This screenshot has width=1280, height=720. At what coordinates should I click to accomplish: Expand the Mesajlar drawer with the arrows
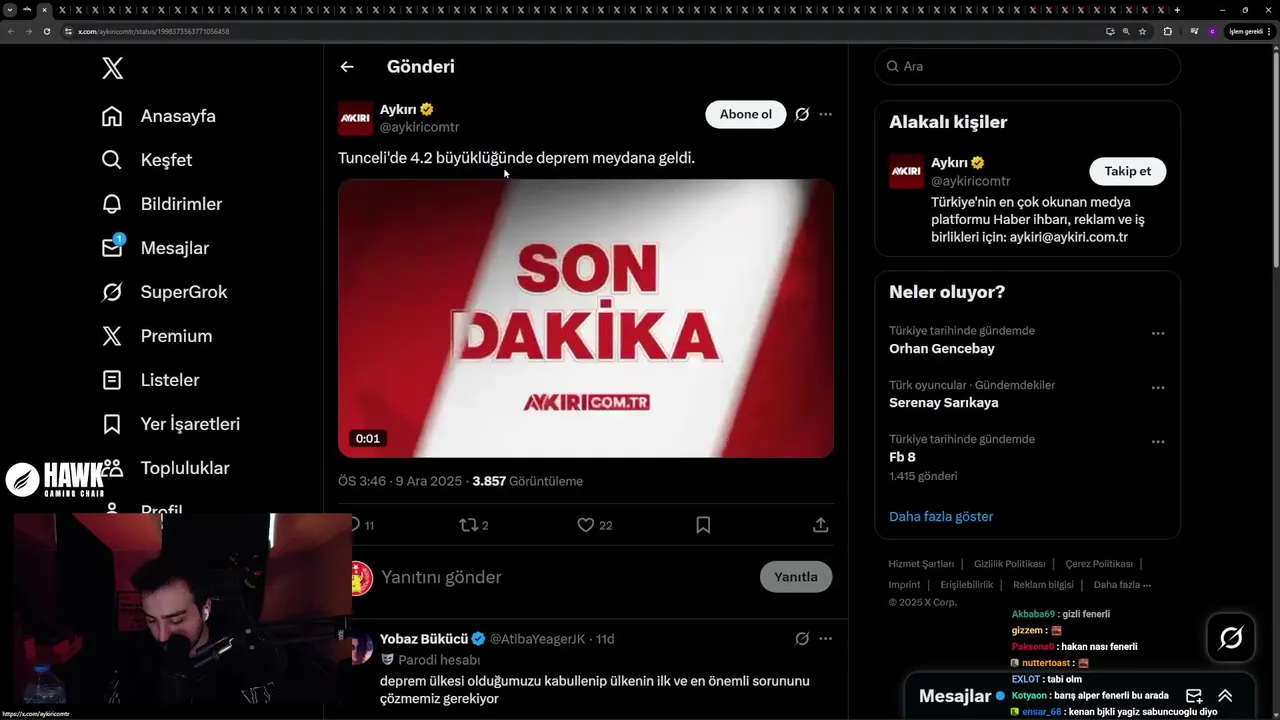(1225, 696)
